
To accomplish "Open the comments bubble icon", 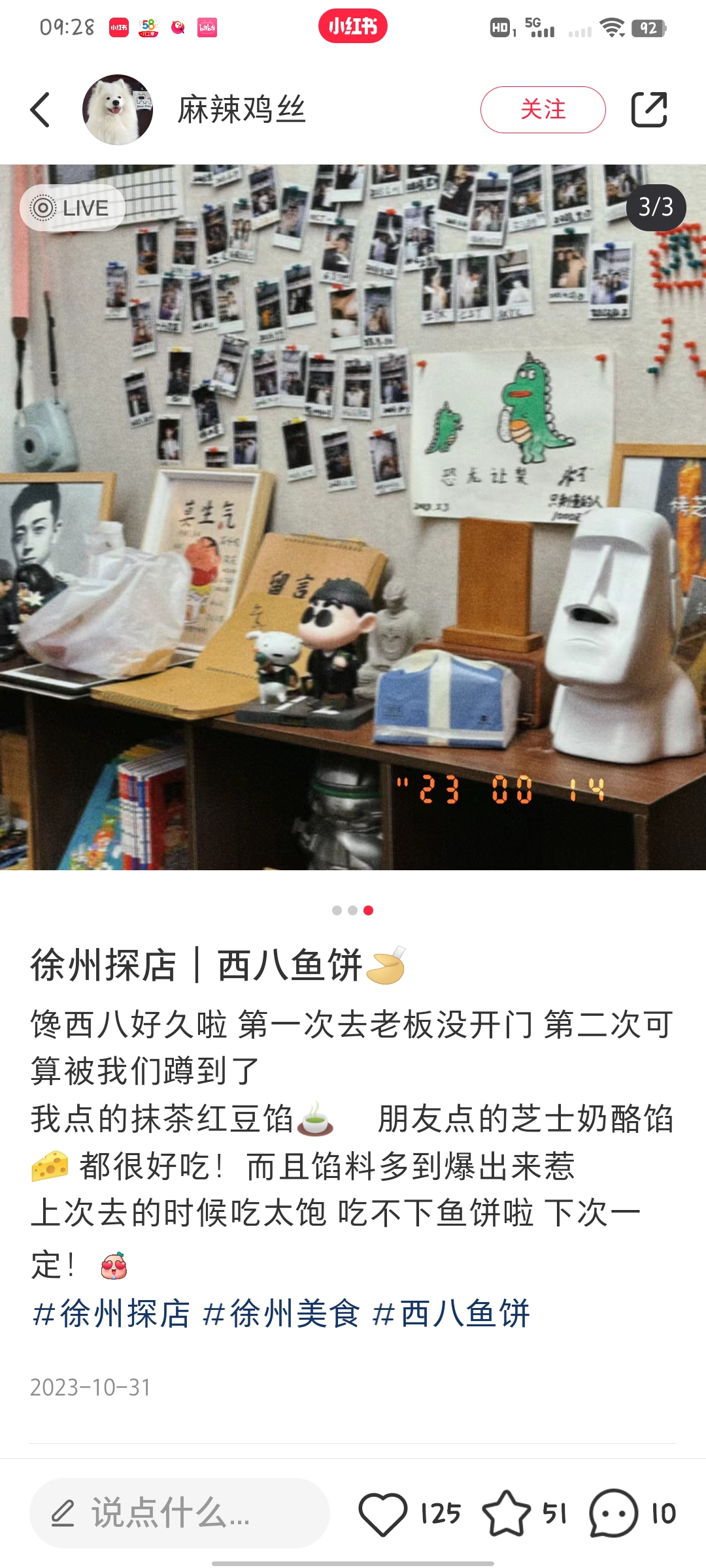I will pos(613,1513).
